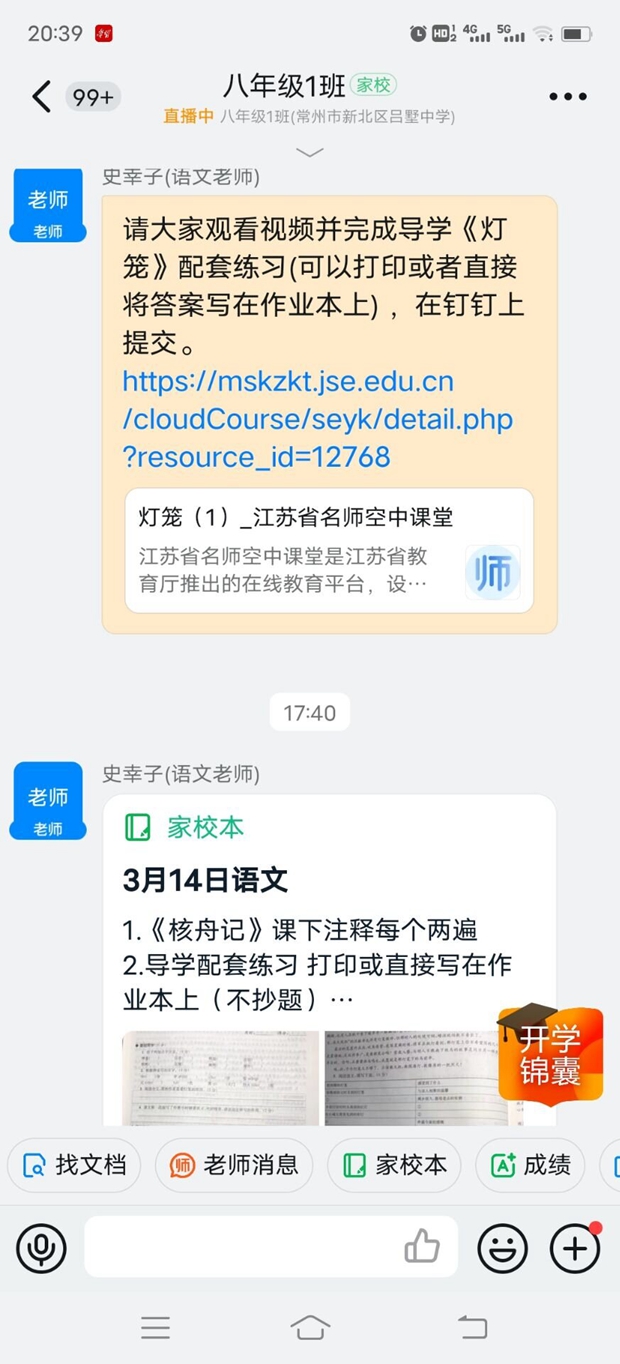Tap the 找文档 chip

click(x=75, y=1165)
